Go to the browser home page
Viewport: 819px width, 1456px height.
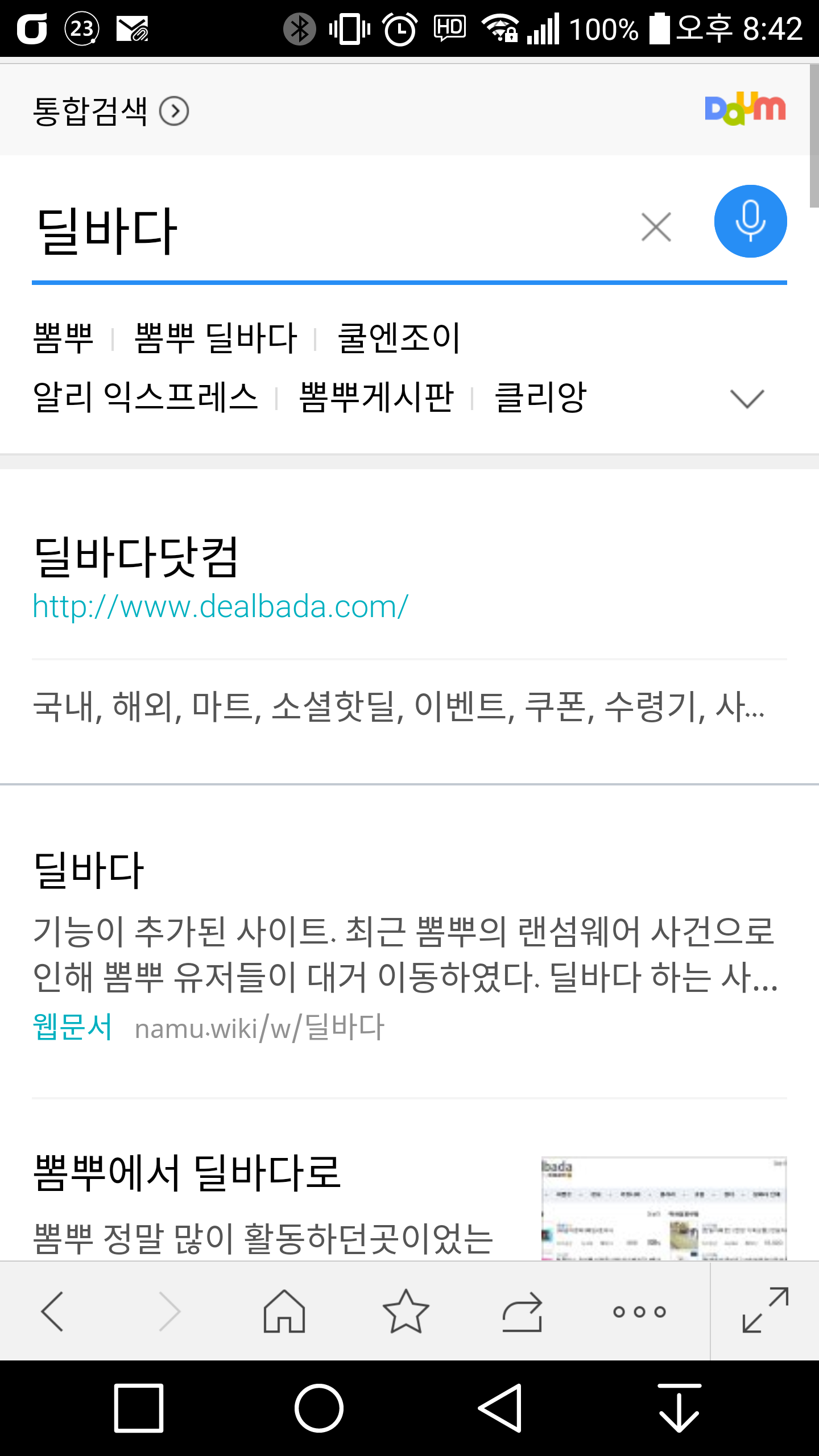pyautogui.click(x=284, y=1312)
